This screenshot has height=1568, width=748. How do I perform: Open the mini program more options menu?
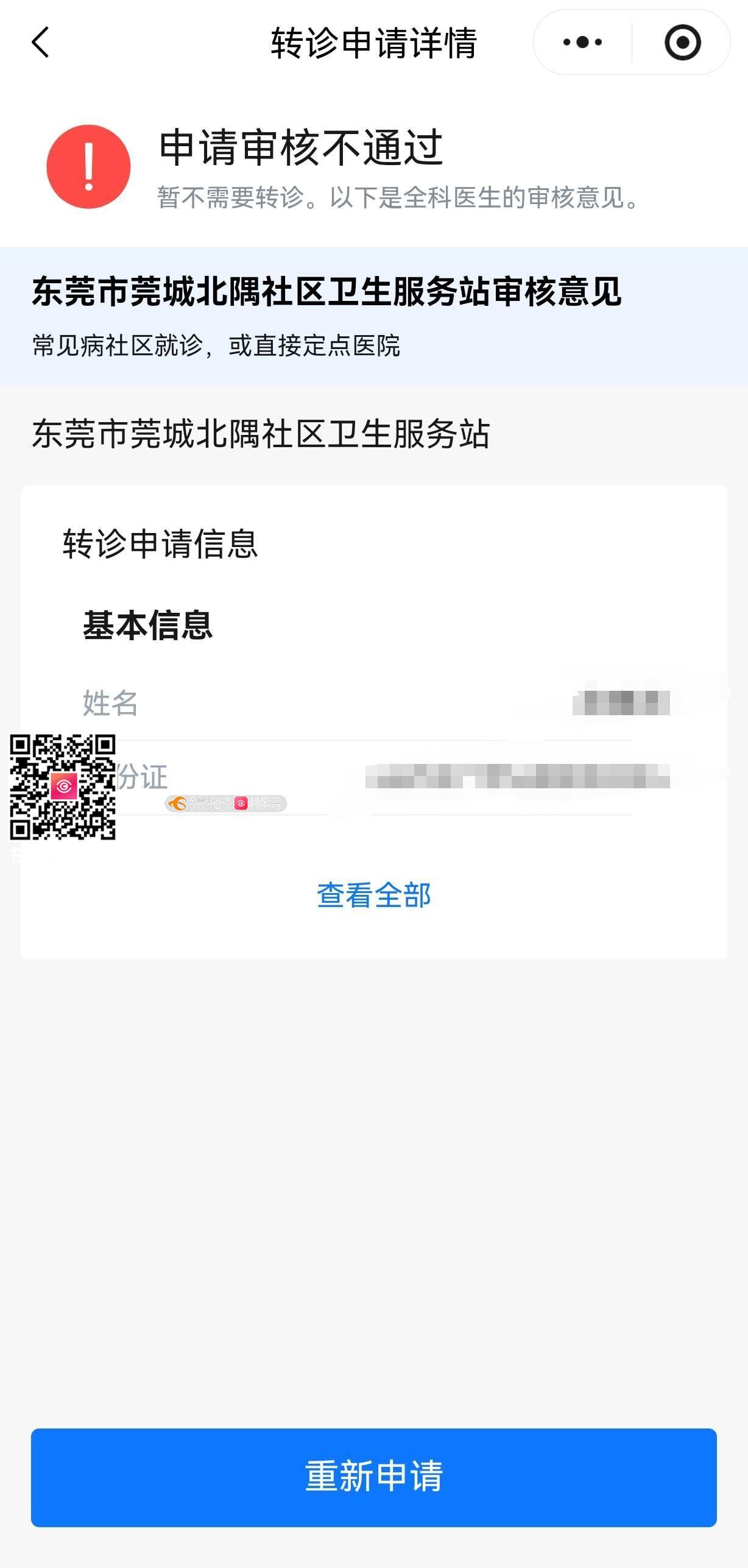[582, 43]
